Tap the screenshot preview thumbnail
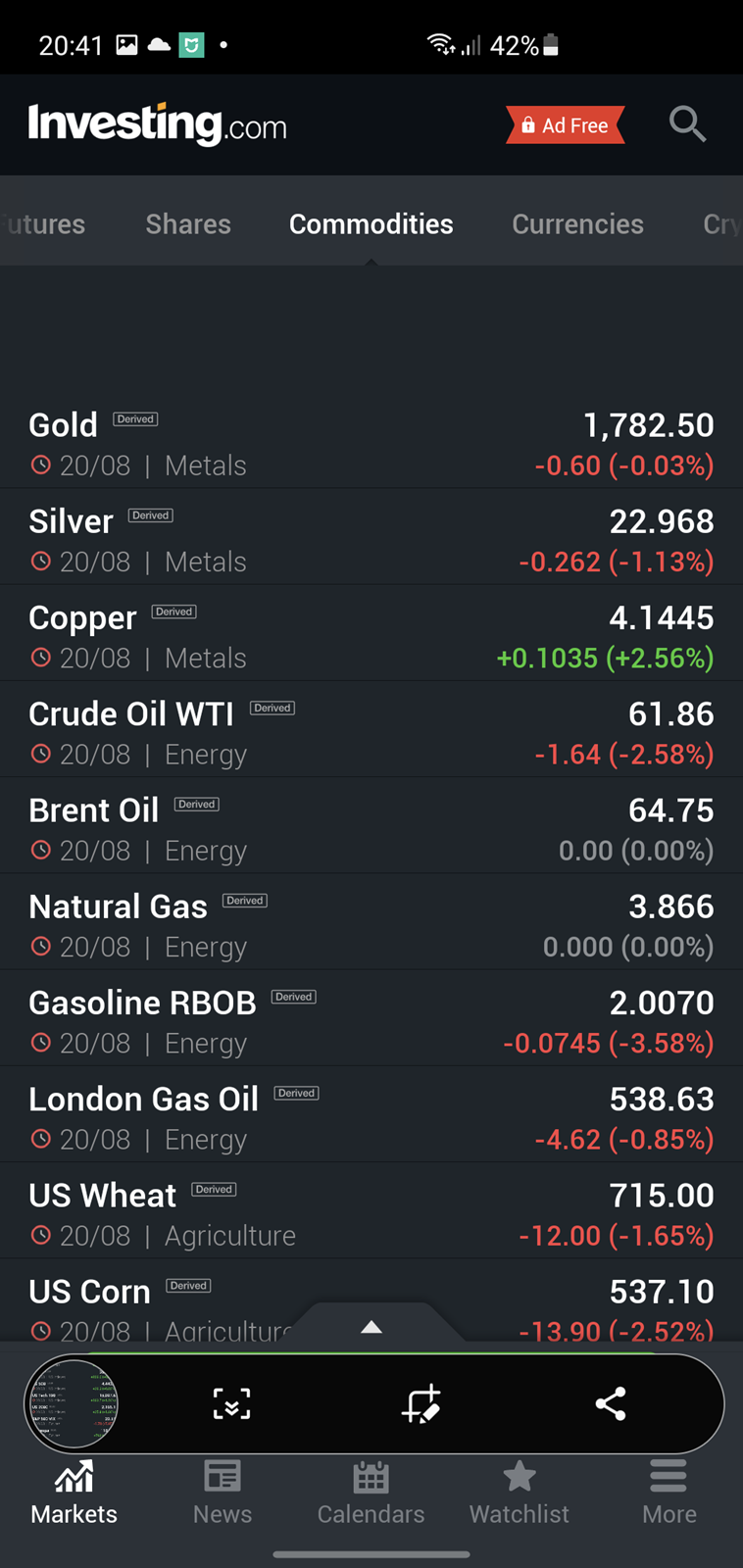Screen dimensions: 743x1568 tap(72, 1404)
